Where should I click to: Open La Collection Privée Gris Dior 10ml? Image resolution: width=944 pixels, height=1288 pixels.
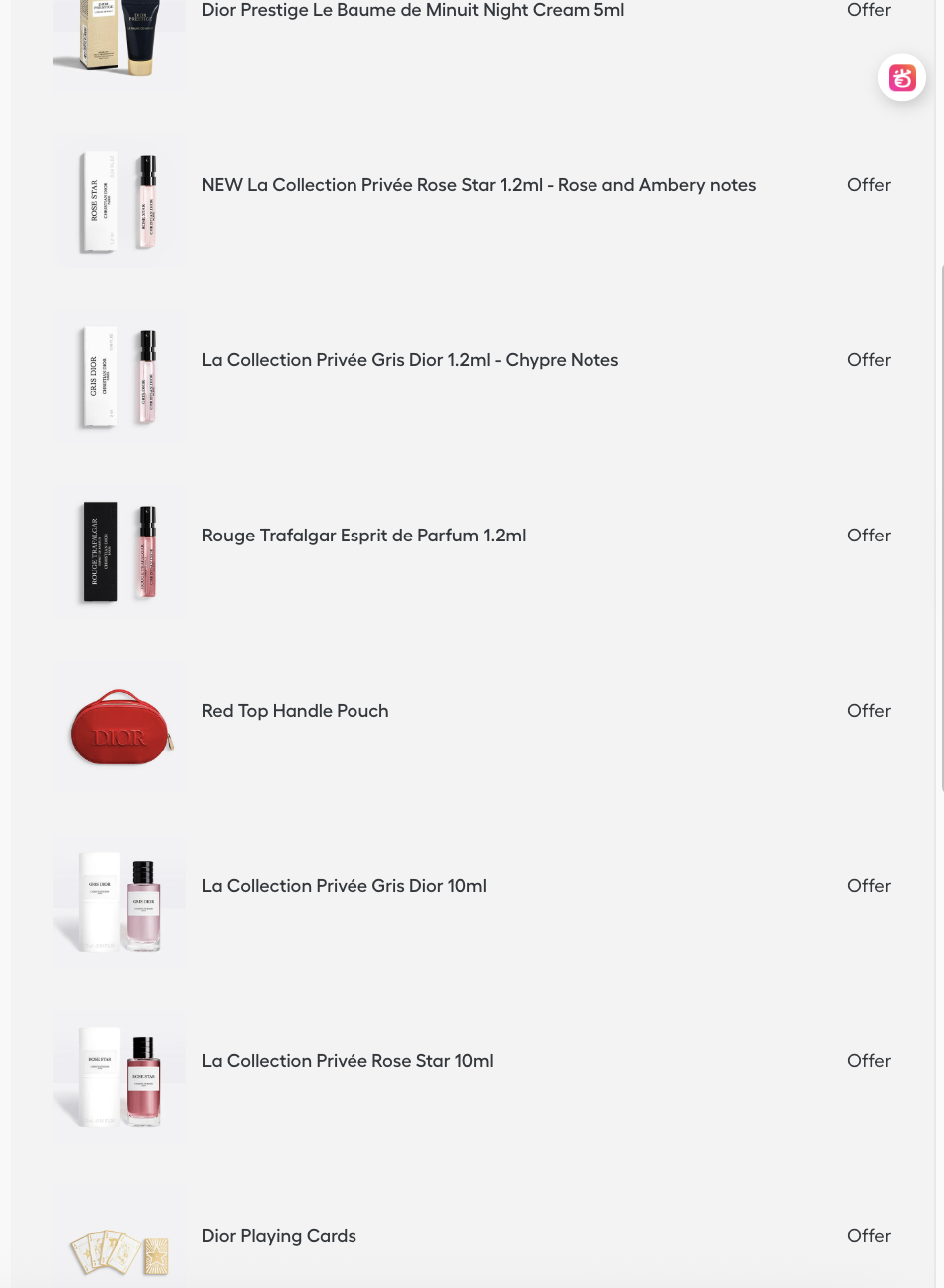tap(344, 886)
